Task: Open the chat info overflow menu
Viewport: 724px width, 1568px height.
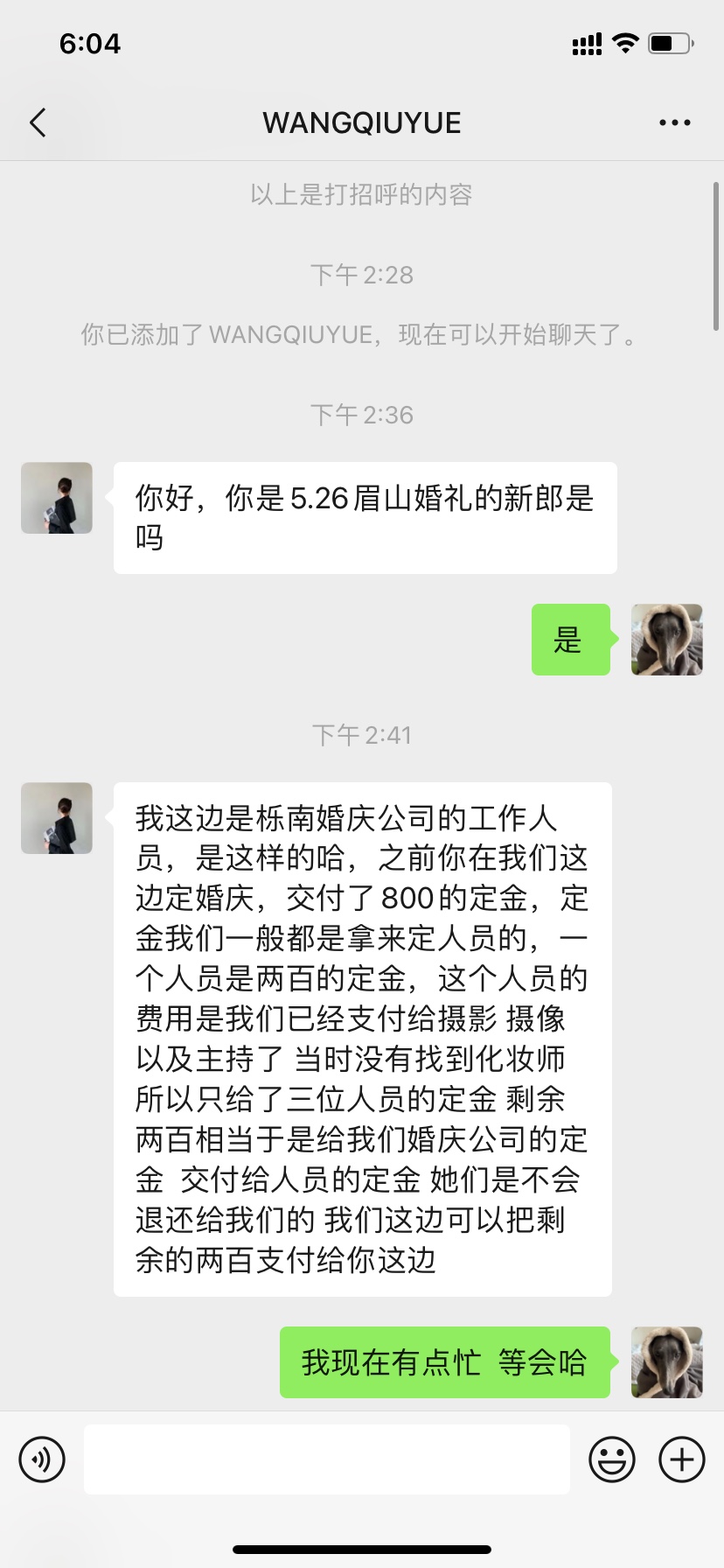Action: (674, 123)
